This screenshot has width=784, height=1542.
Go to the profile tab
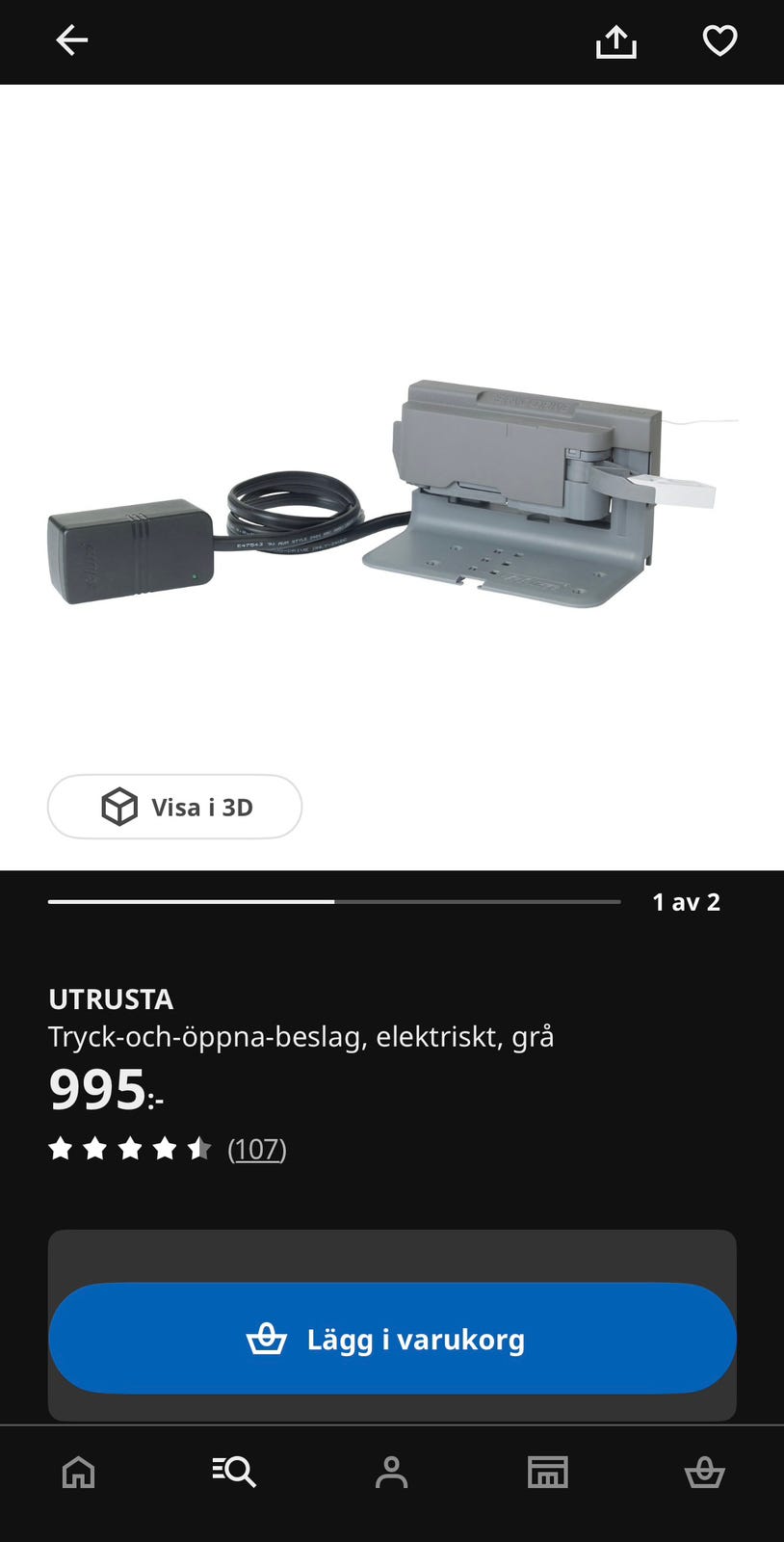click(391, 1473)
